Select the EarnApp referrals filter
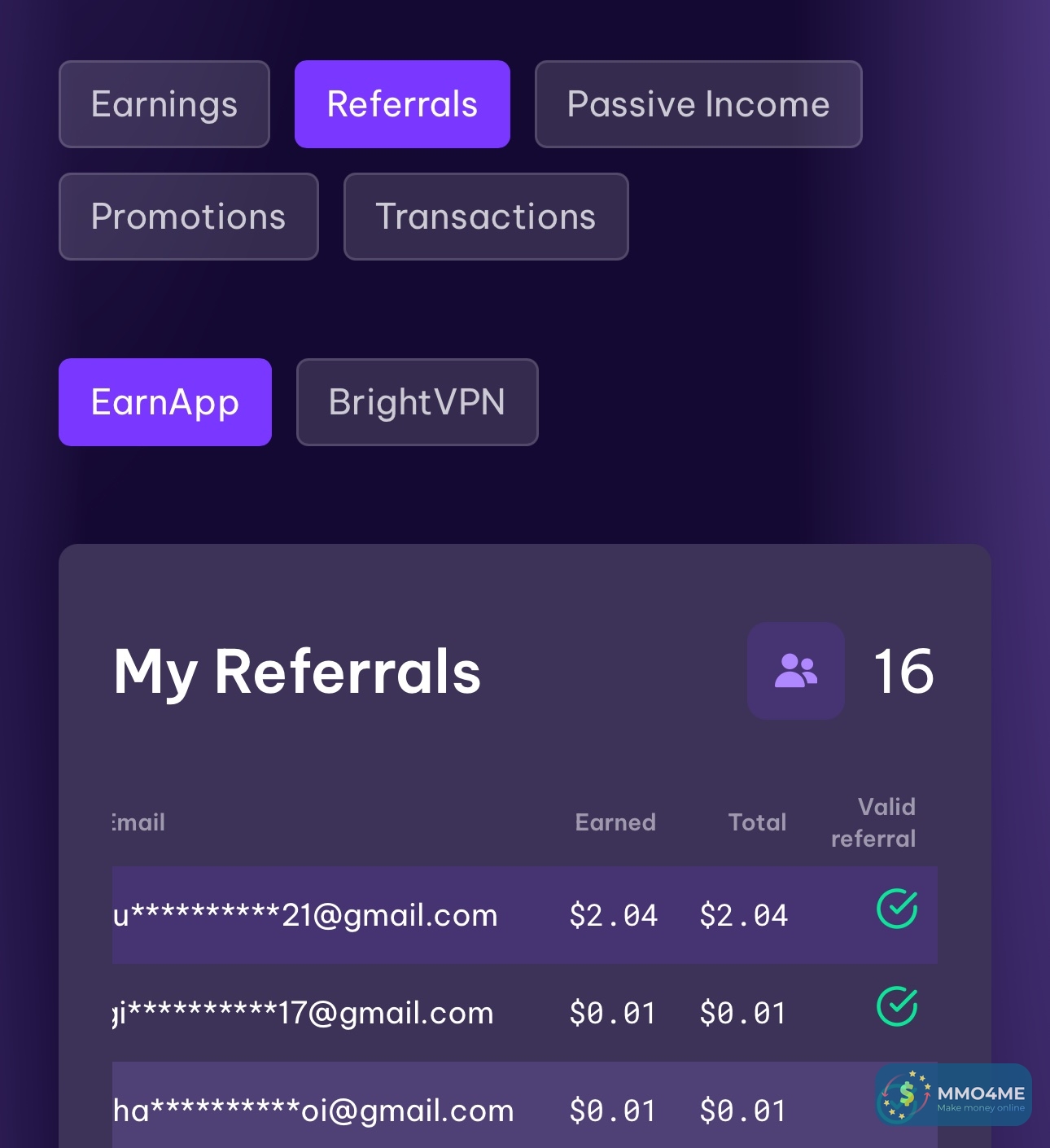The width and height of the screenshot is (1050, 1148). (x=164, y=402)
